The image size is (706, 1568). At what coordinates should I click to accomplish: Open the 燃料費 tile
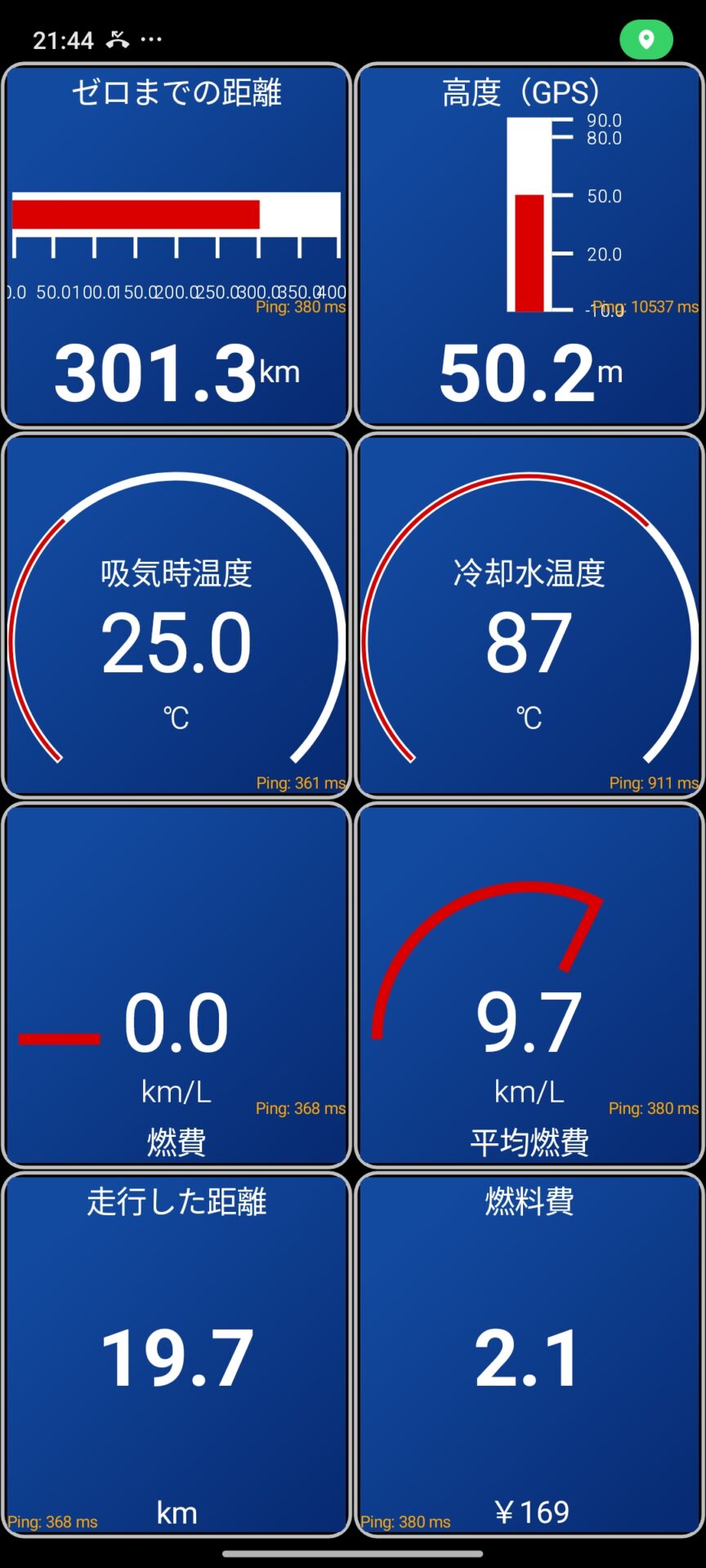[529, 1356]
